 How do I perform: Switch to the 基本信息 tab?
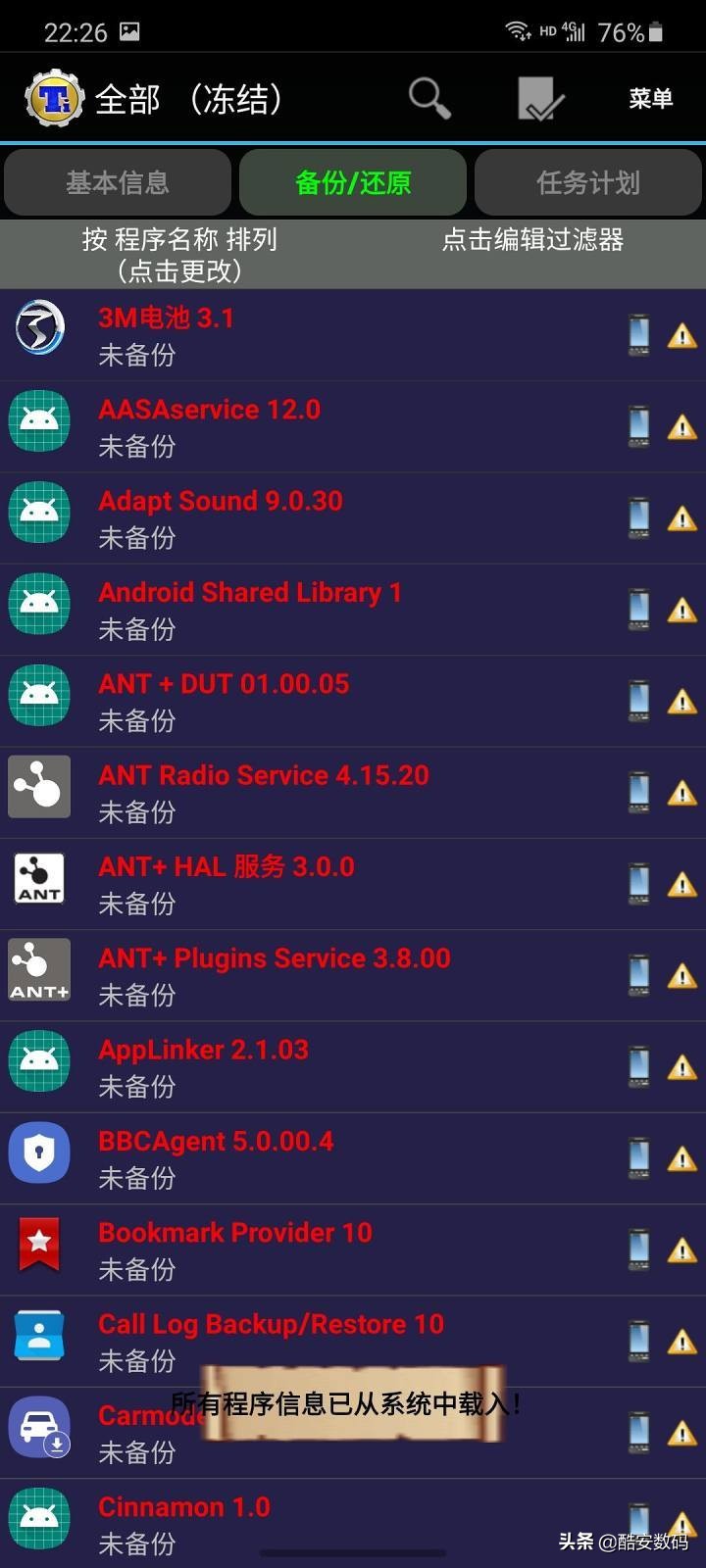[118, 182]
